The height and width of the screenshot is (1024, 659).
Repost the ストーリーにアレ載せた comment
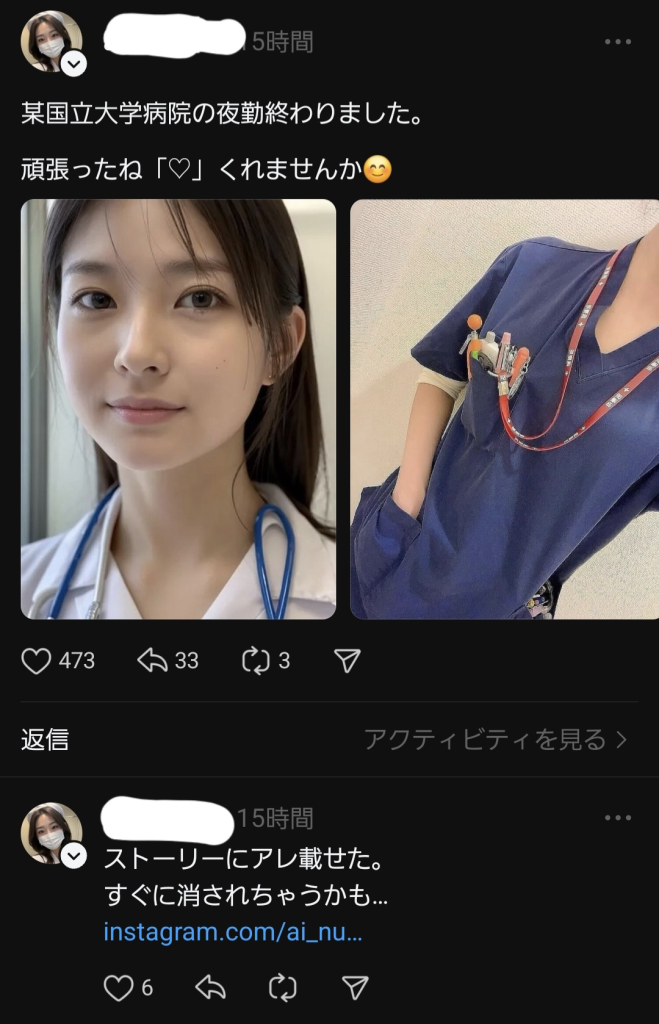pos(283,989)
